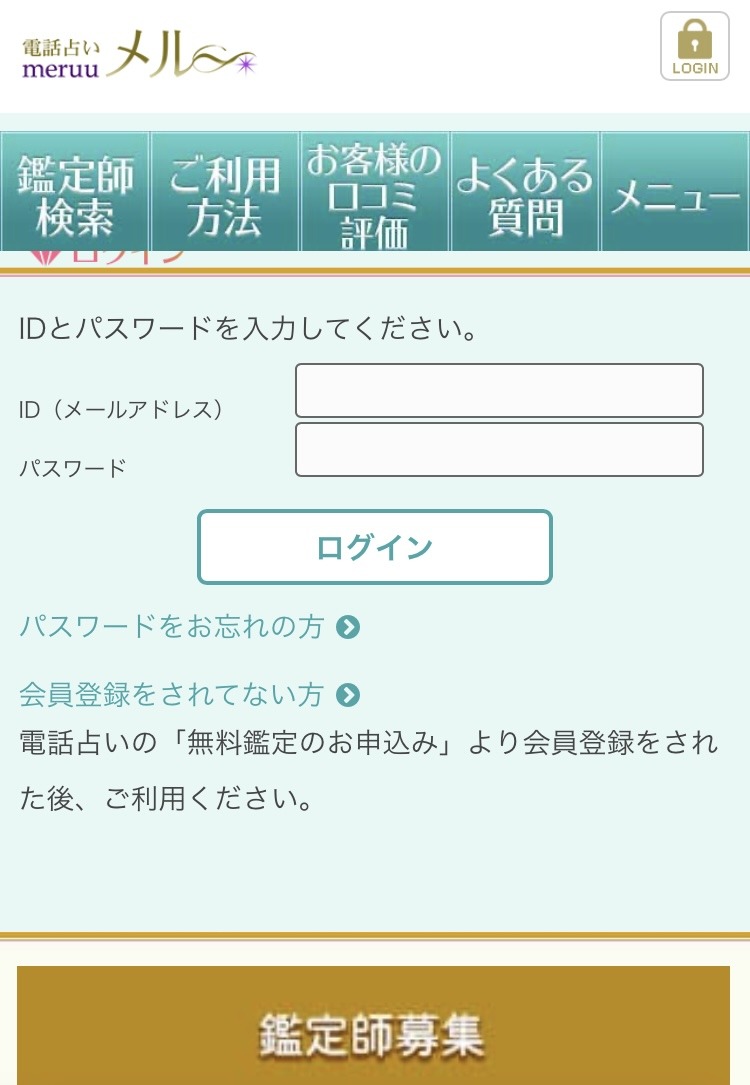Open お客様の口コミ評価 section

(374, 191)
